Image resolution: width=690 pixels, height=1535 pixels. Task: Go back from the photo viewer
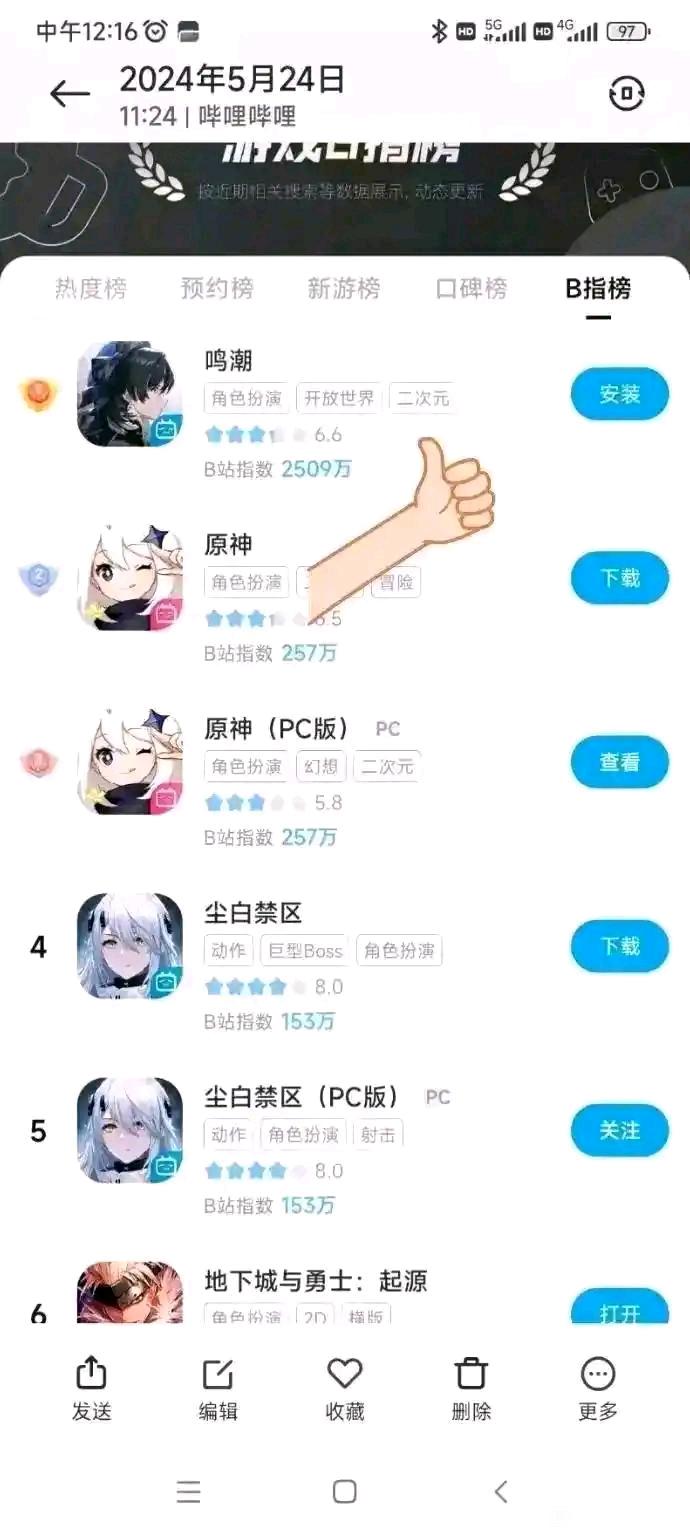coord(70,94)
